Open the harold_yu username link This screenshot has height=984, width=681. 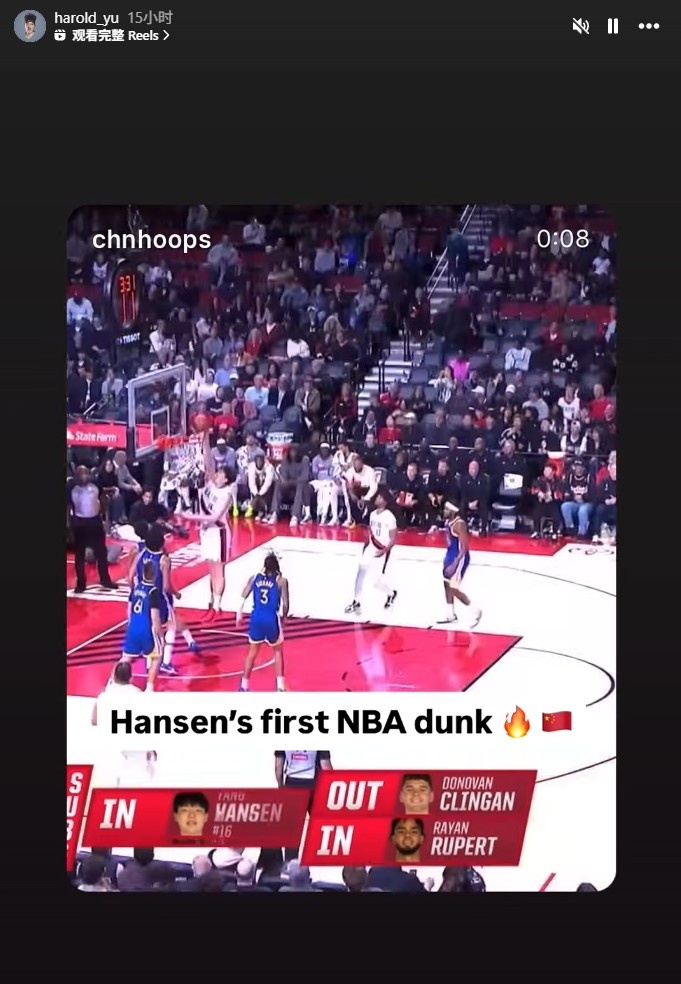(x=88, y=17)
